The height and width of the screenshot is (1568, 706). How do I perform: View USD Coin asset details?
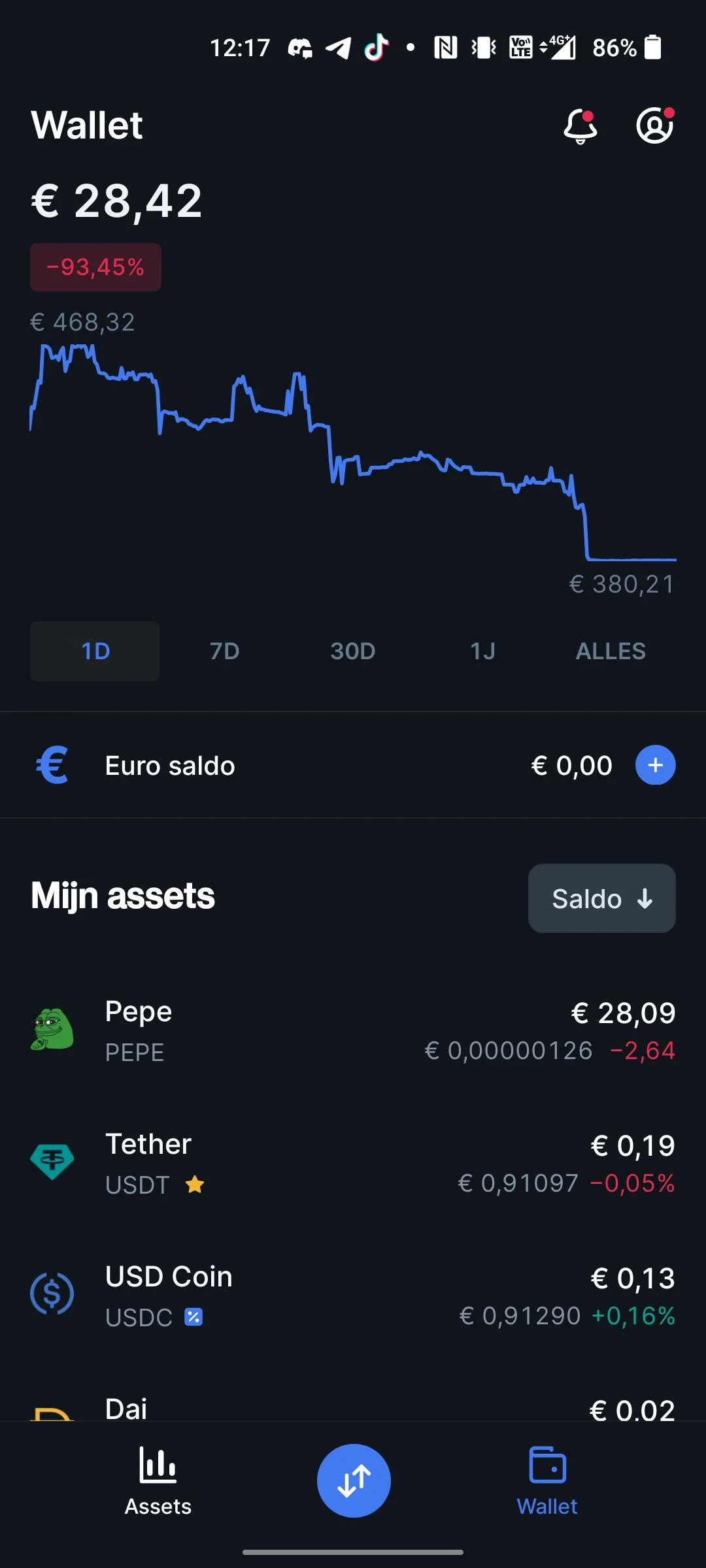pyautogui.click(x=353, y=1296)
